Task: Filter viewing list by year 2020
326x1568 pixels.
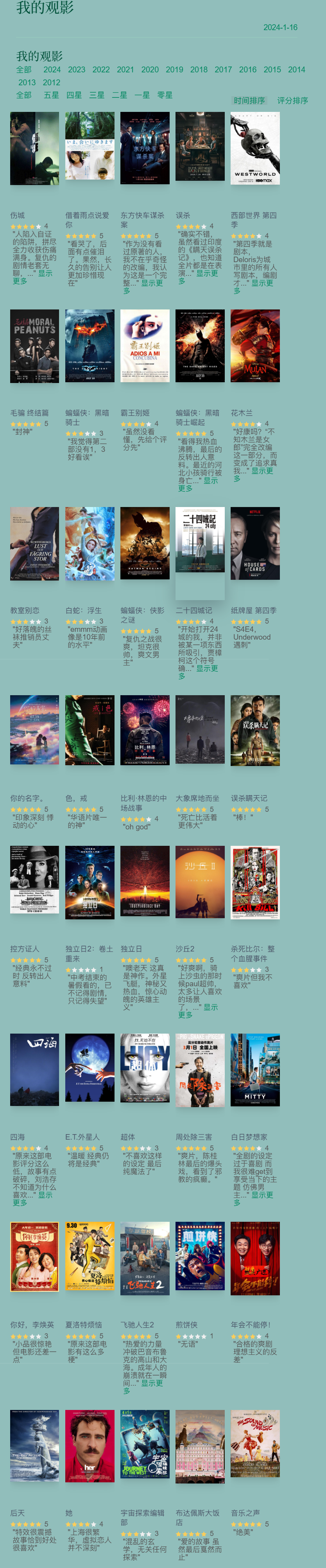Action: pos(150,69)
